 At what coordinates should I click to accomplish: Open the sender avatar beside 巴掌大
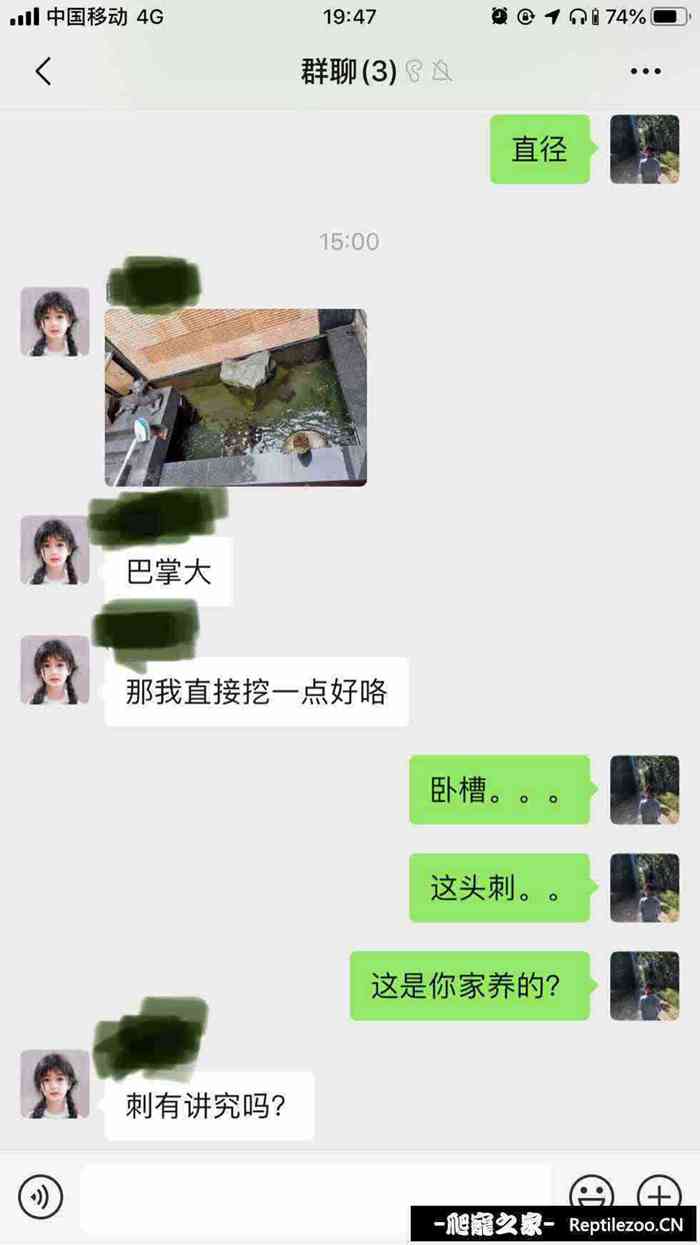click(55, 550)
